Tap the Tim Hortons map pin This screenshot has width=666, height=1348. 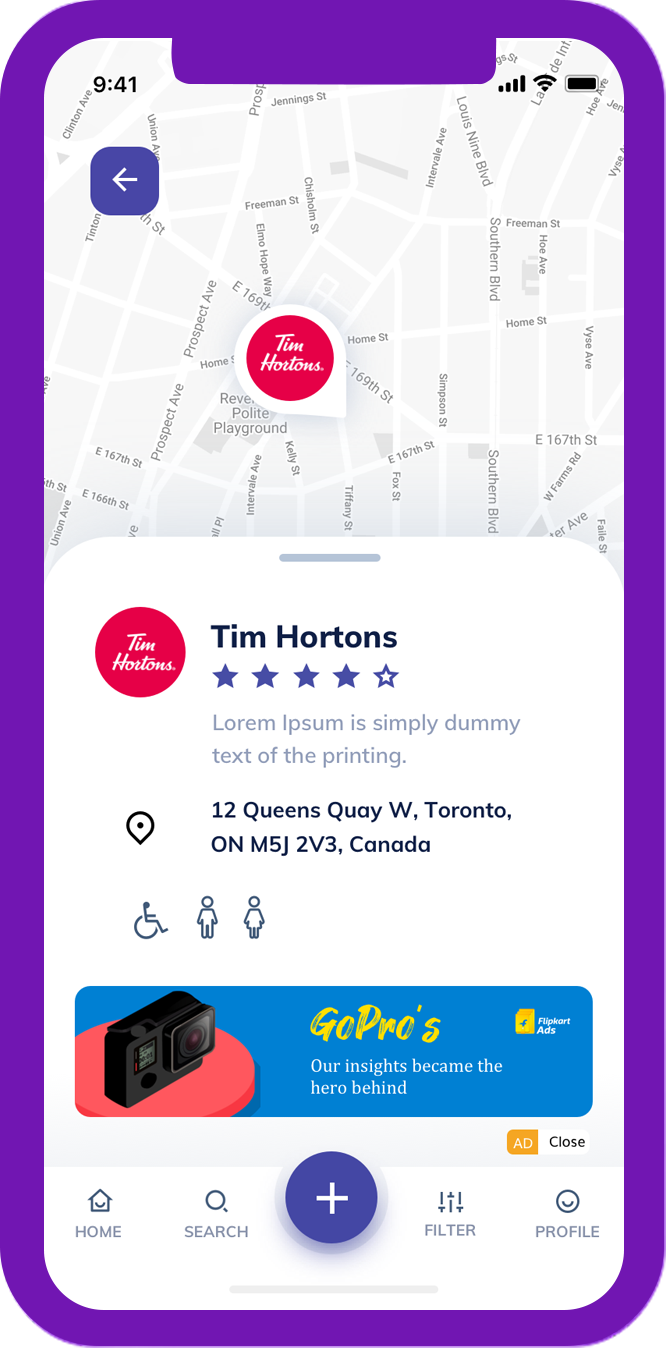[290, 358]
